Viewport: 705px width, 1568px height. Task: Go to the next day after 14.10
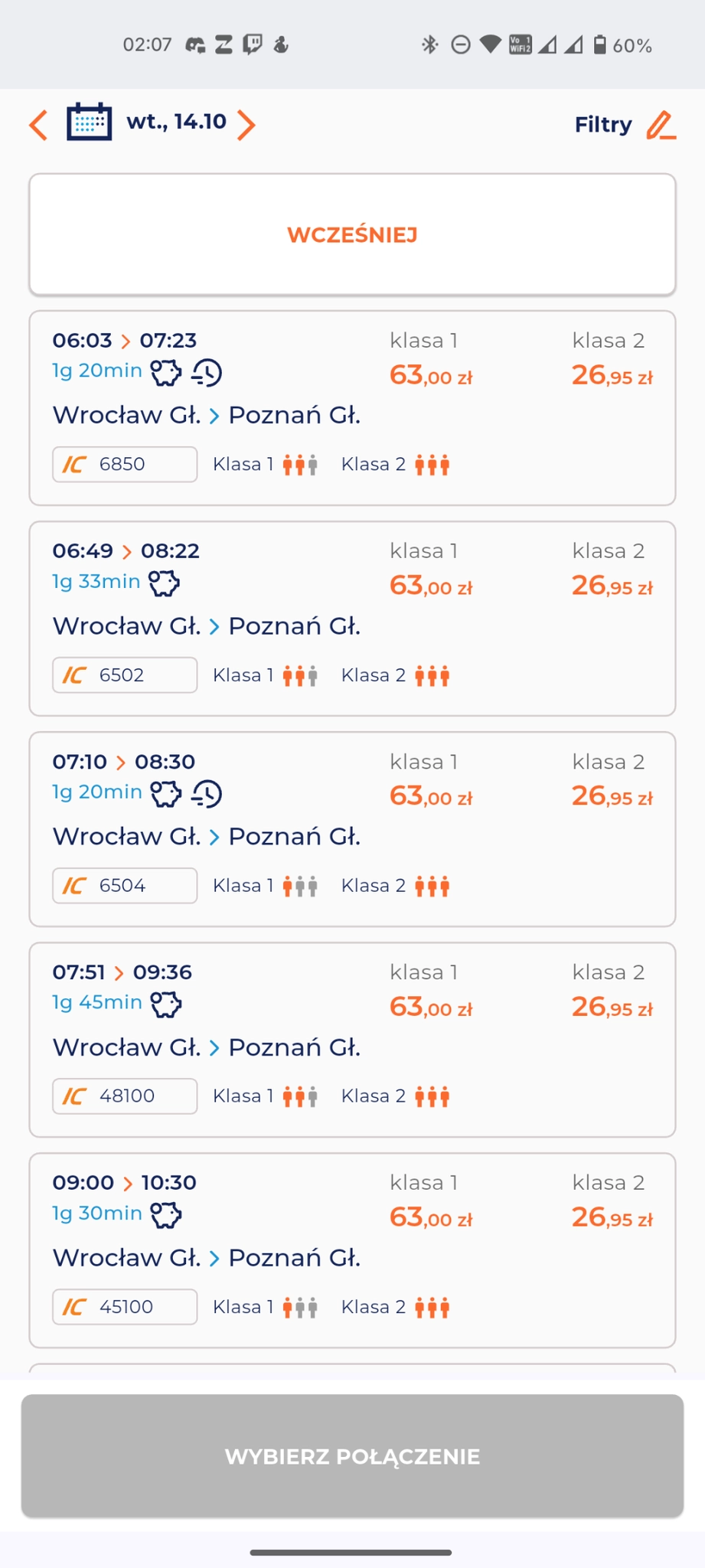pos(246,125)
